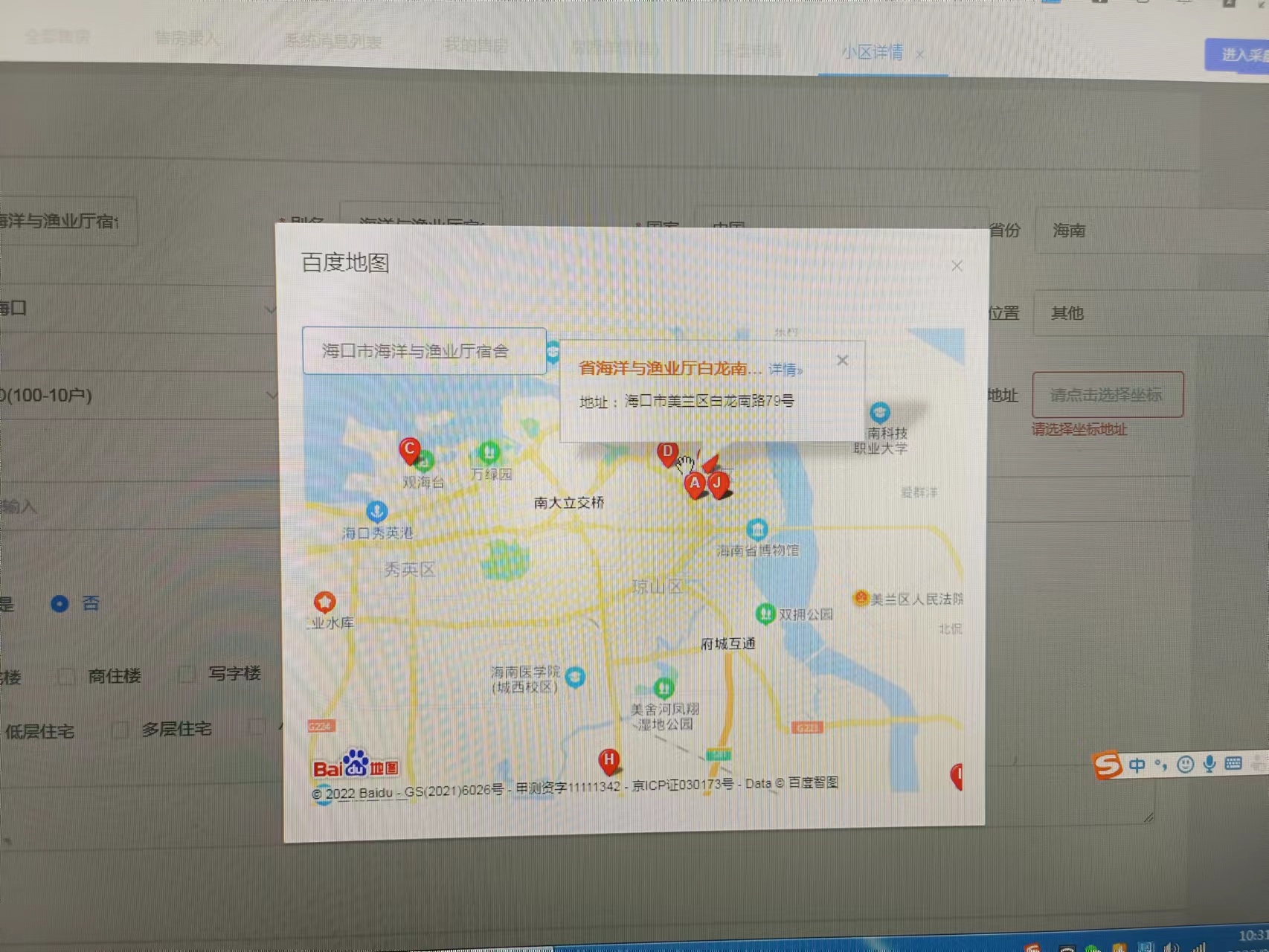Select map marker D
Viewport: 1269px width, 952px height.
point(667,452)
